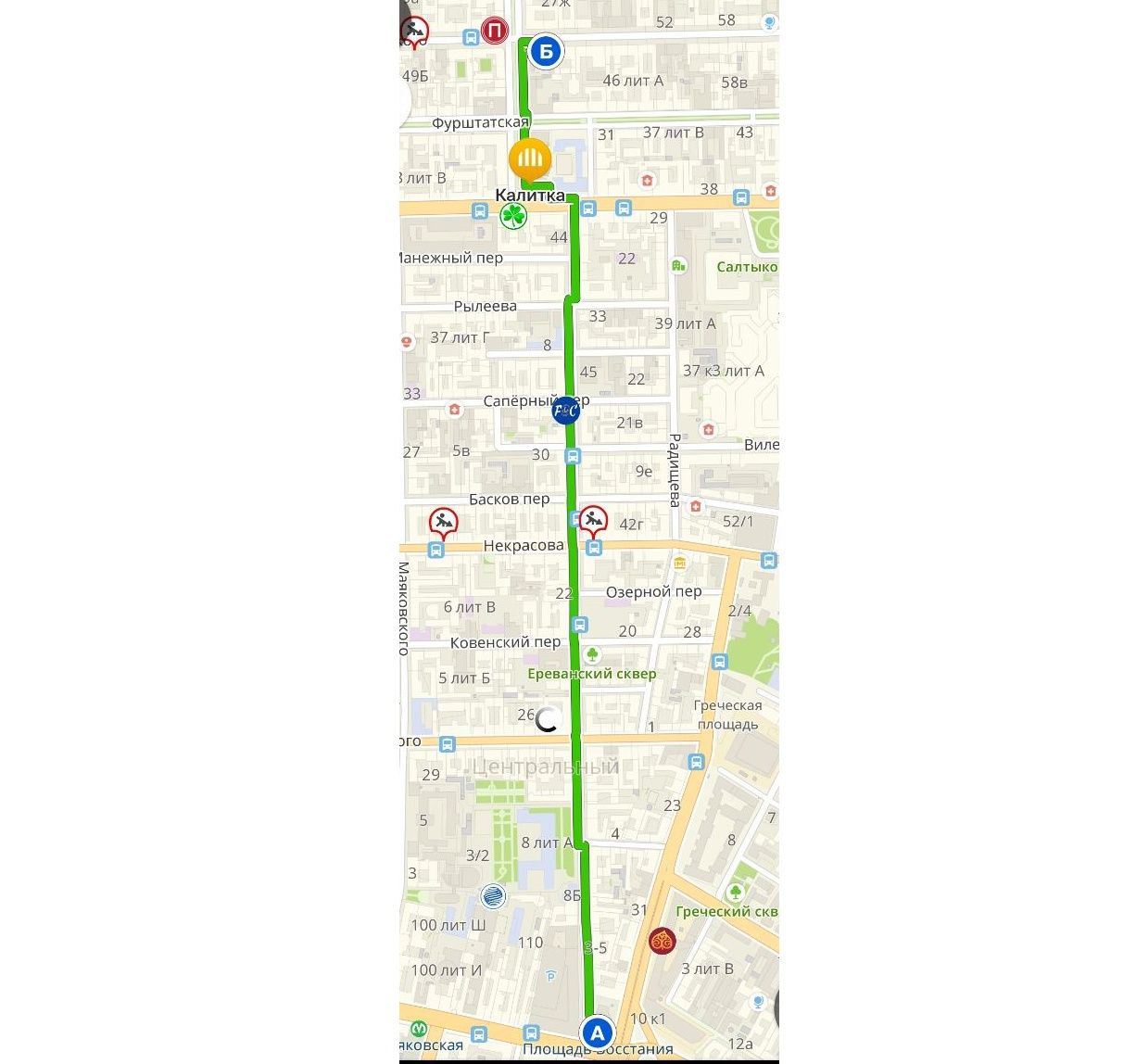1136x1064 pixels.
Task: Select the route end point Б
Action: pos(546,52)
